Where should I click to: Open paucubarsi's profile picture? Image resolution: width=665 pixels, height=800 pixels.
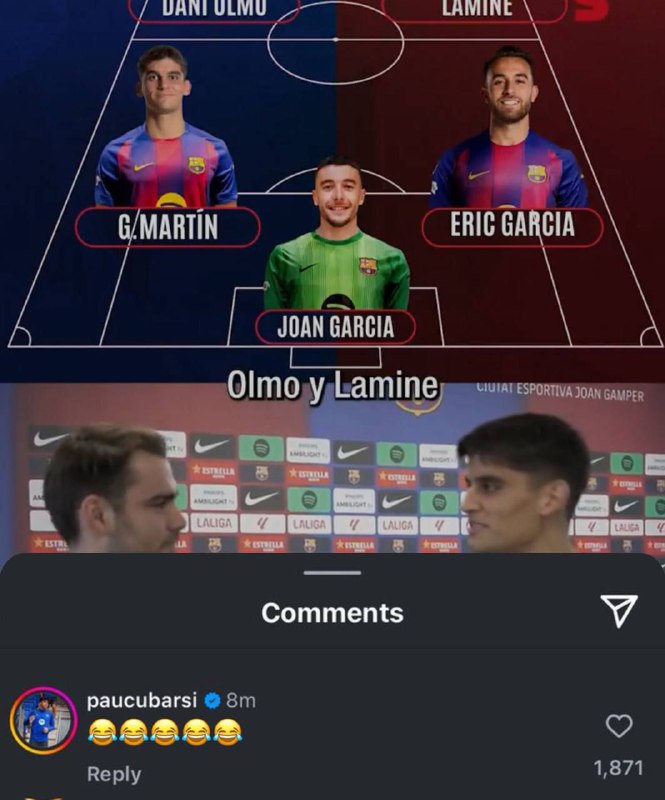pyautogui.click(x=43, y=720)
